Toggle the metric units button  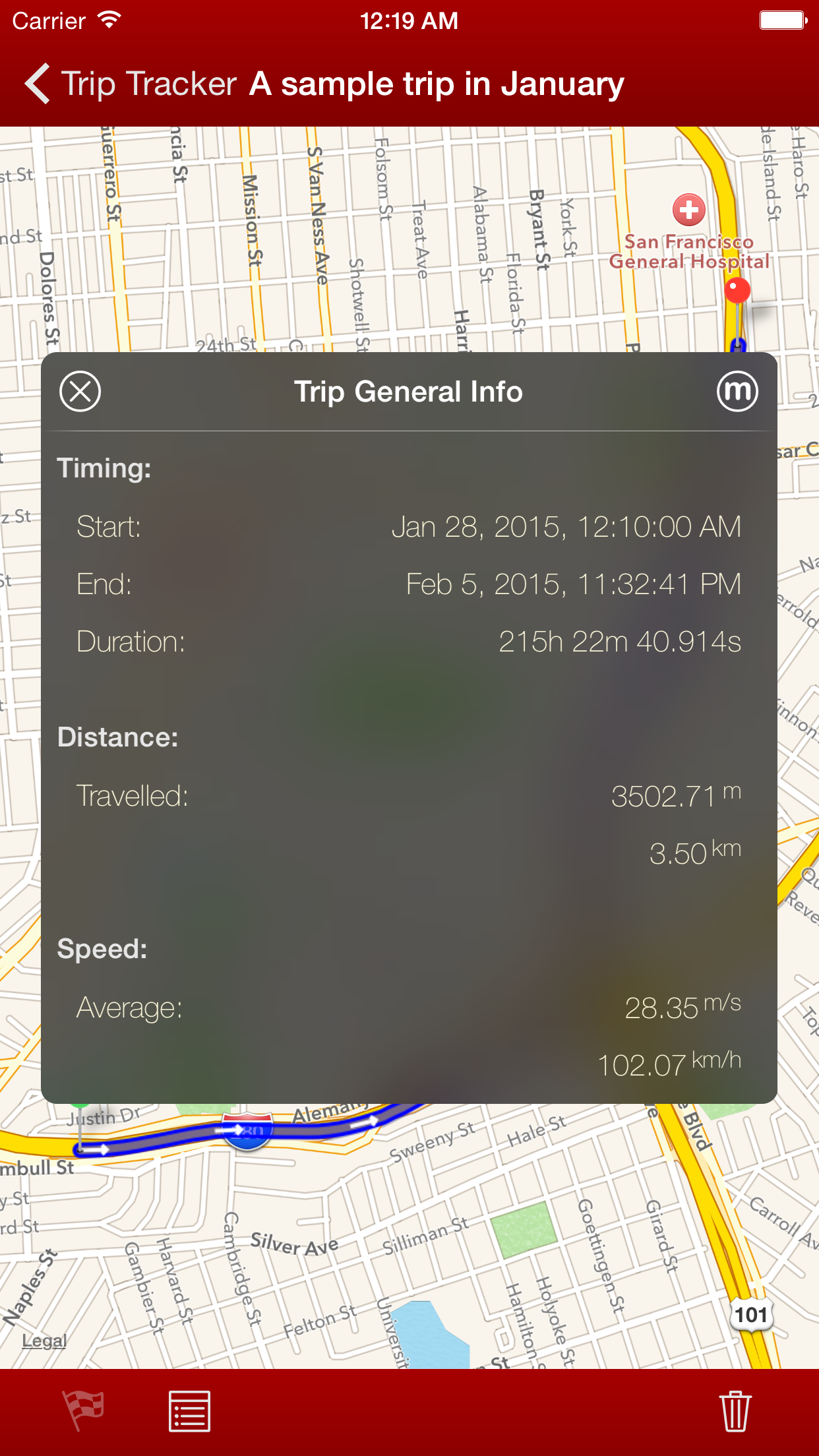pyautogui.click(x=737, y=392)
